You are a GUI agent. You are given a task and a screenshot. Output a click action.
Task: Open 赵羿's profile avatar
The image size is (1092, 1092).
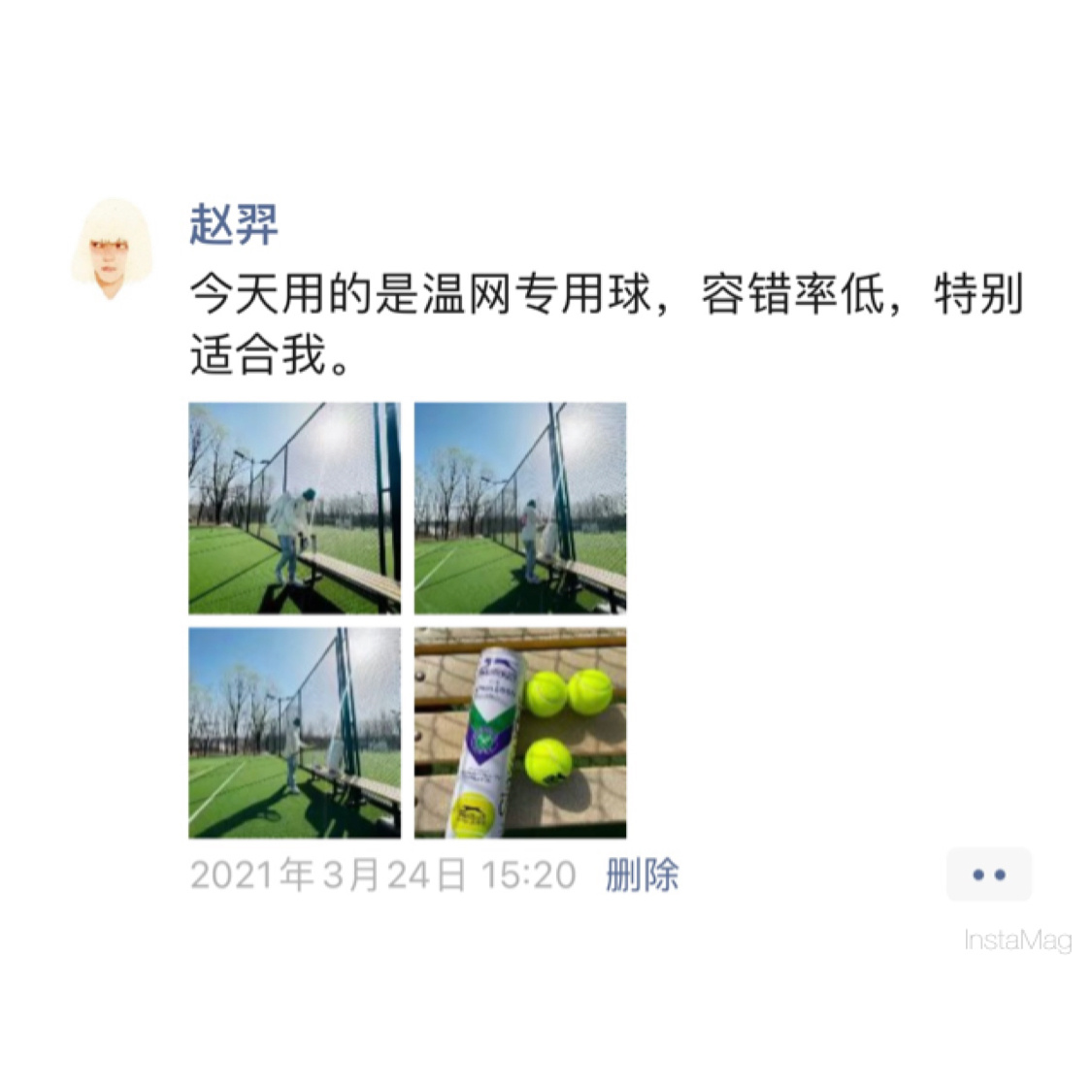112,248
